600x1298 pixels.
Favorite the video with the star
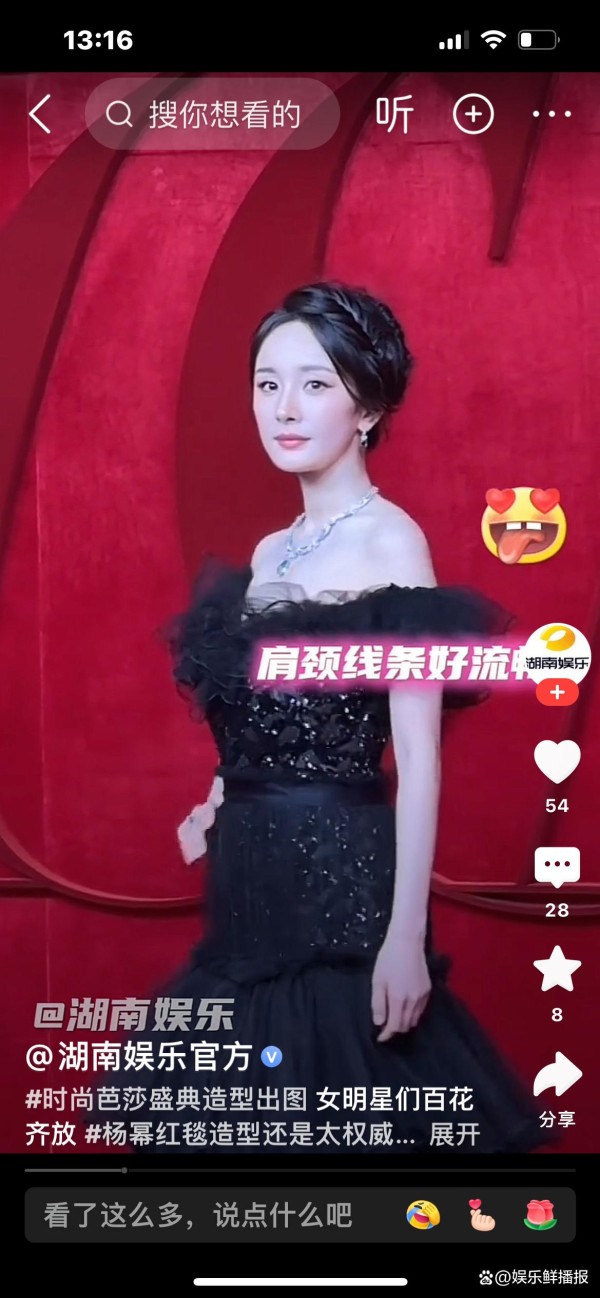(557, 970)
